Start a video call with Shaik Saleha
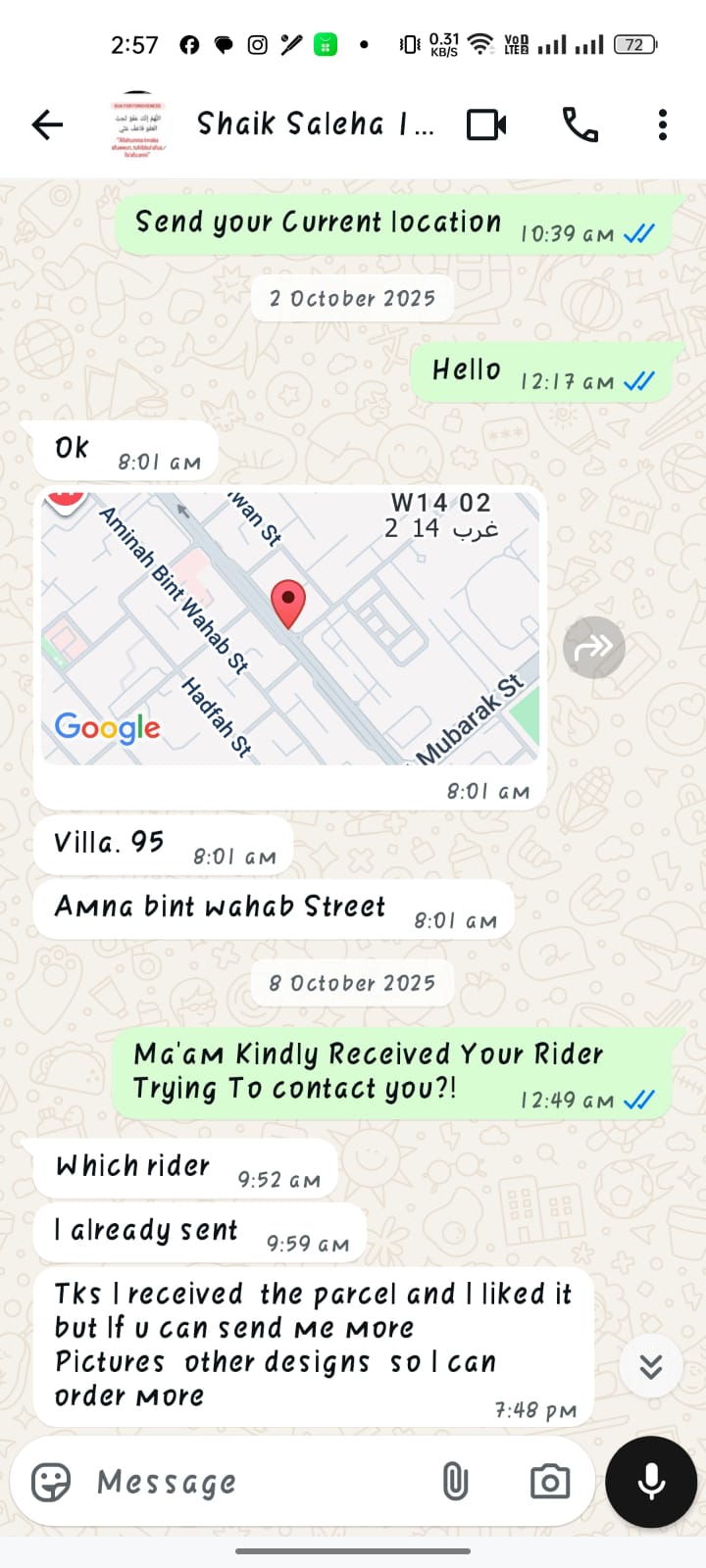Screen dimensions: 706x1568 [x=486, y=124]
